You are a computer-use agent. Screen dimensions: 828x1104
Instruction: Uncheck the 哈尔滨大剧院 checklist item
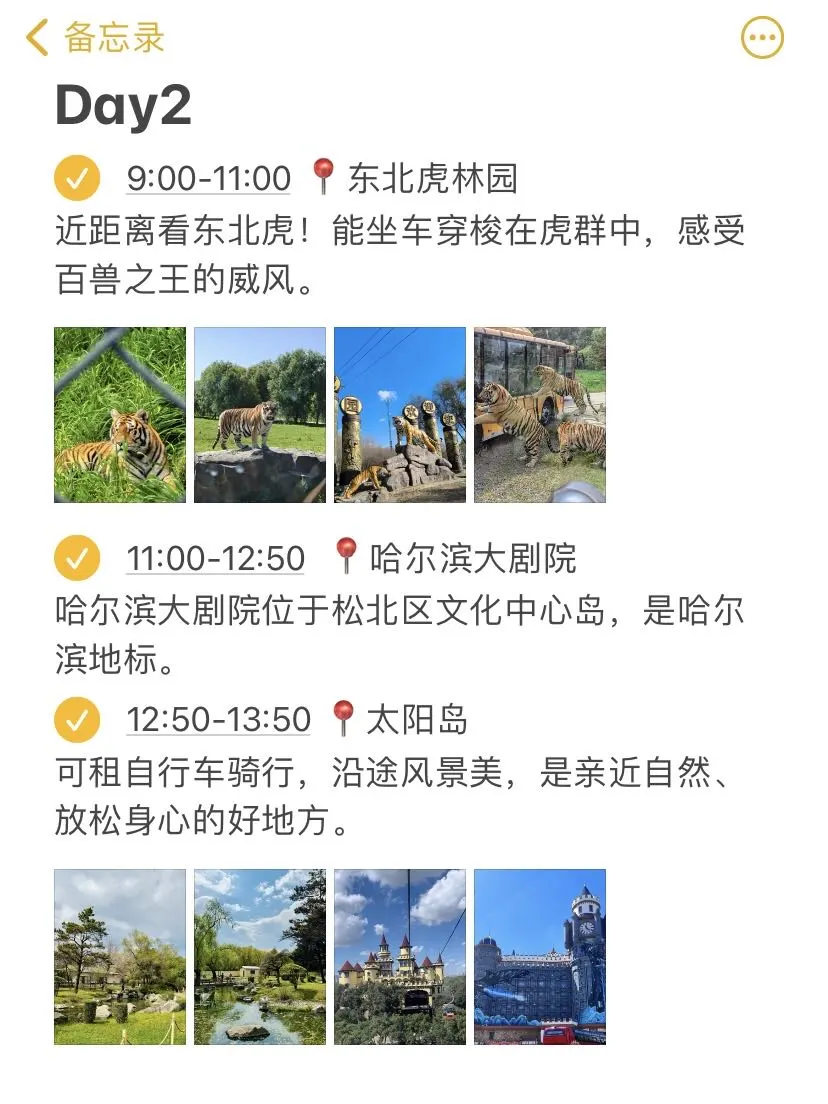coord(77,558)
